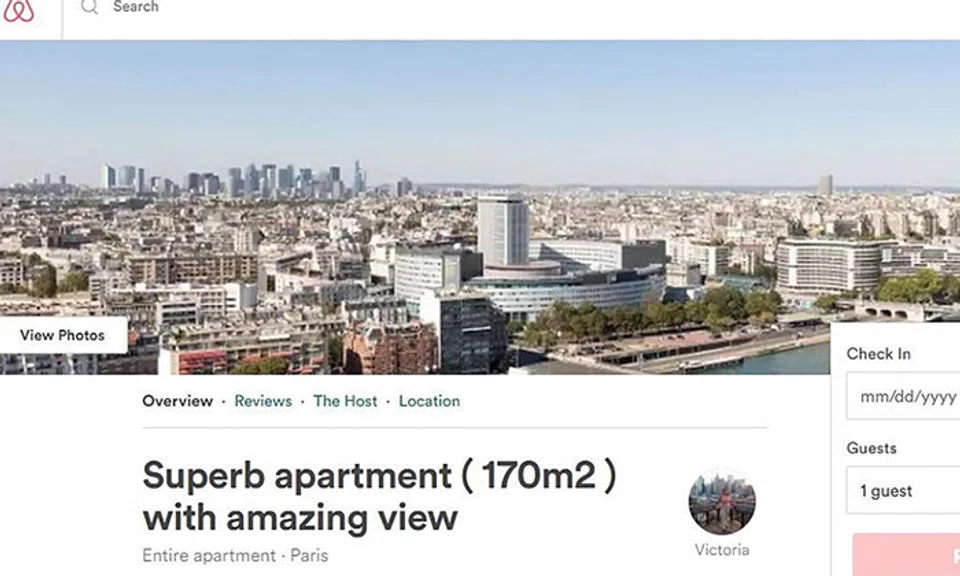Screen dimensions: 960x576
Task: Open the Airbnb home logo
Action: (20, 10)
